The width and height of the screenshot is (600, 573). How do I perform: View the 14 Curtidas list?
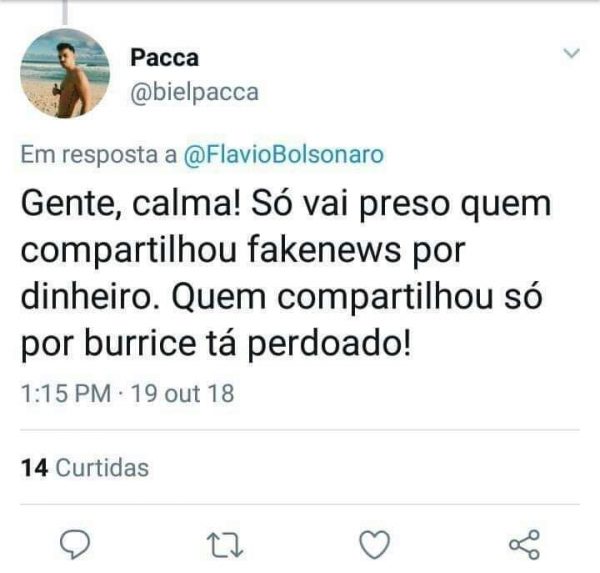[x=85, y=467]
